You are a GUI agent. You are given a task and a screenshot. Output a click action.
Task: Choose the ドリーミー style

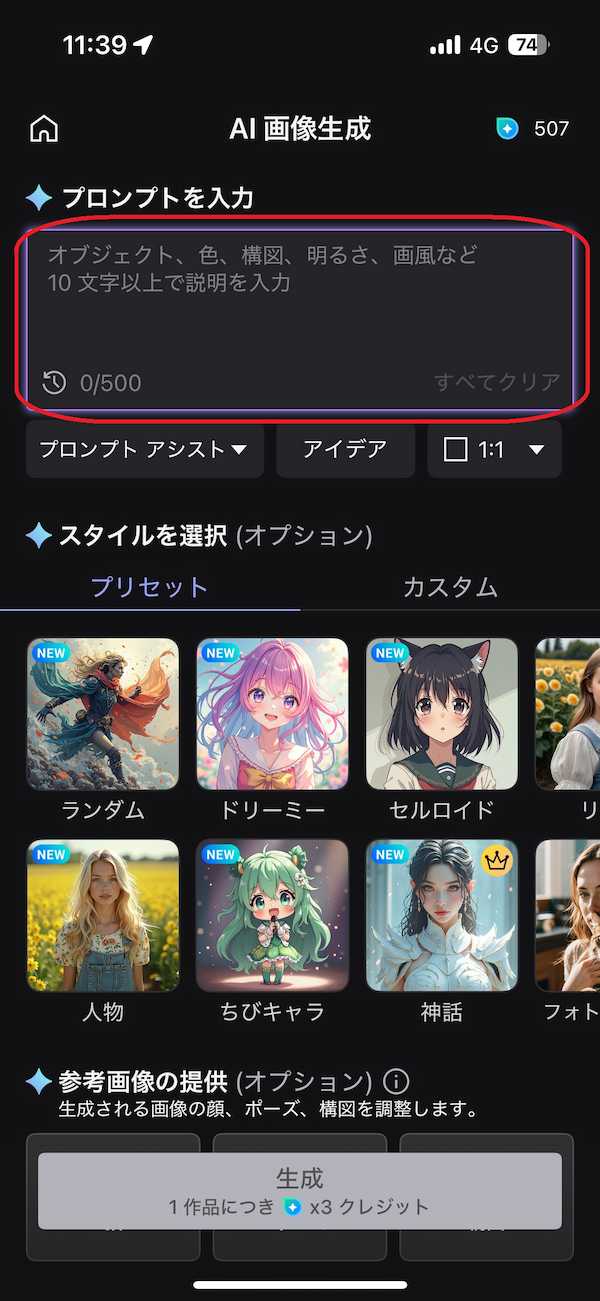(272, 714)
